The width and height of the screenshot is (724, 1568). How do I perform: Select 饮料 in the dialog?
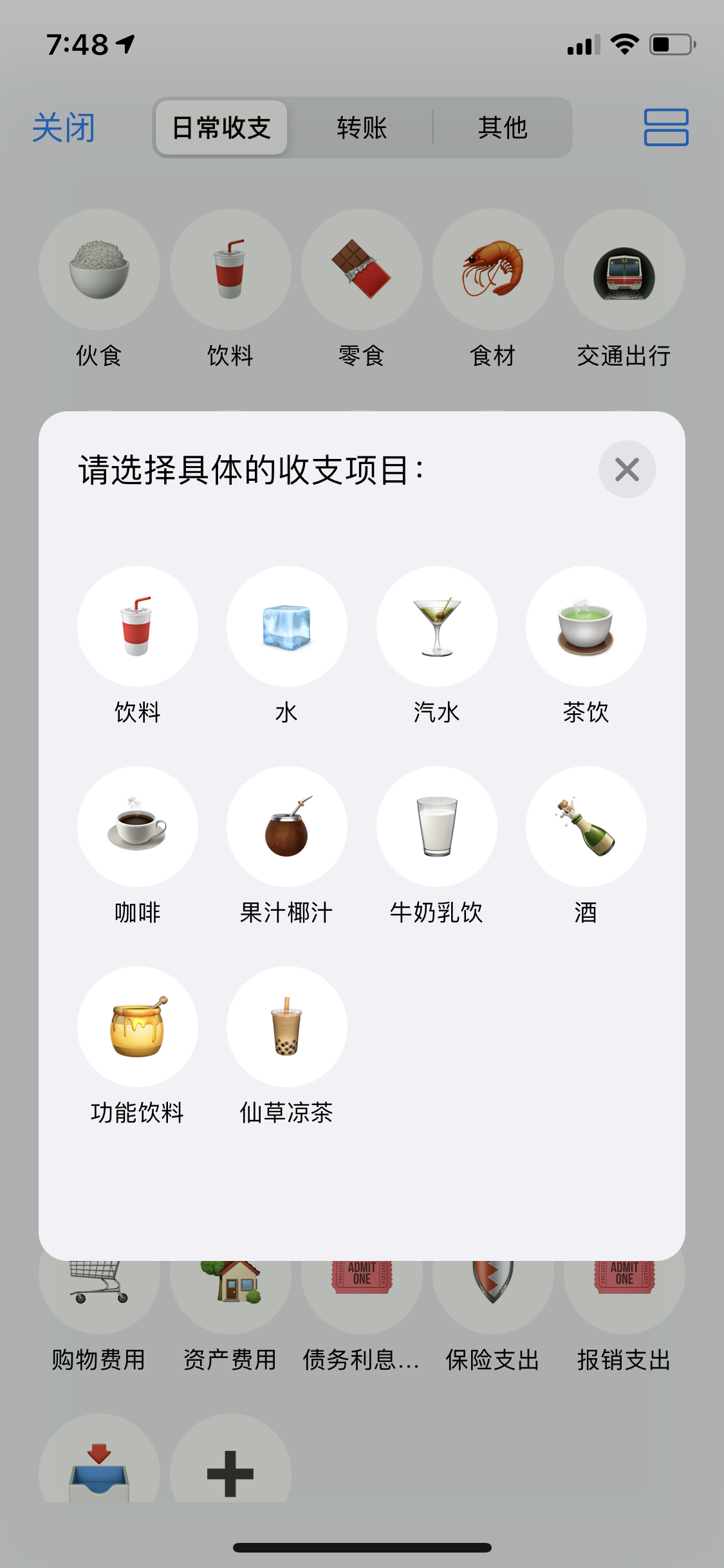click(x=137, y=626)
